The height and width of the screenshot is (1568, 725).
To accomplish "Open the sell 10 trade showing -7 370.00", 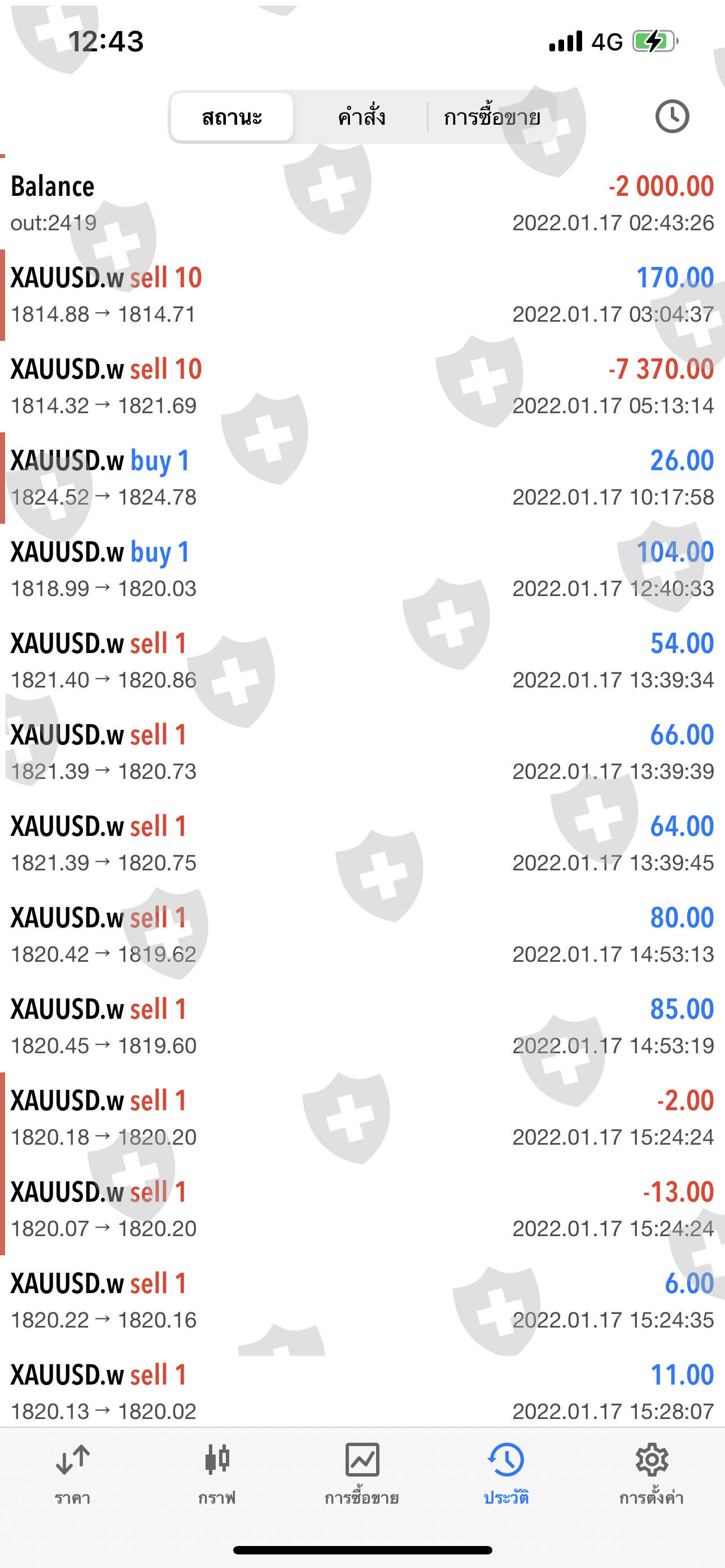I will tap(362, 386).
